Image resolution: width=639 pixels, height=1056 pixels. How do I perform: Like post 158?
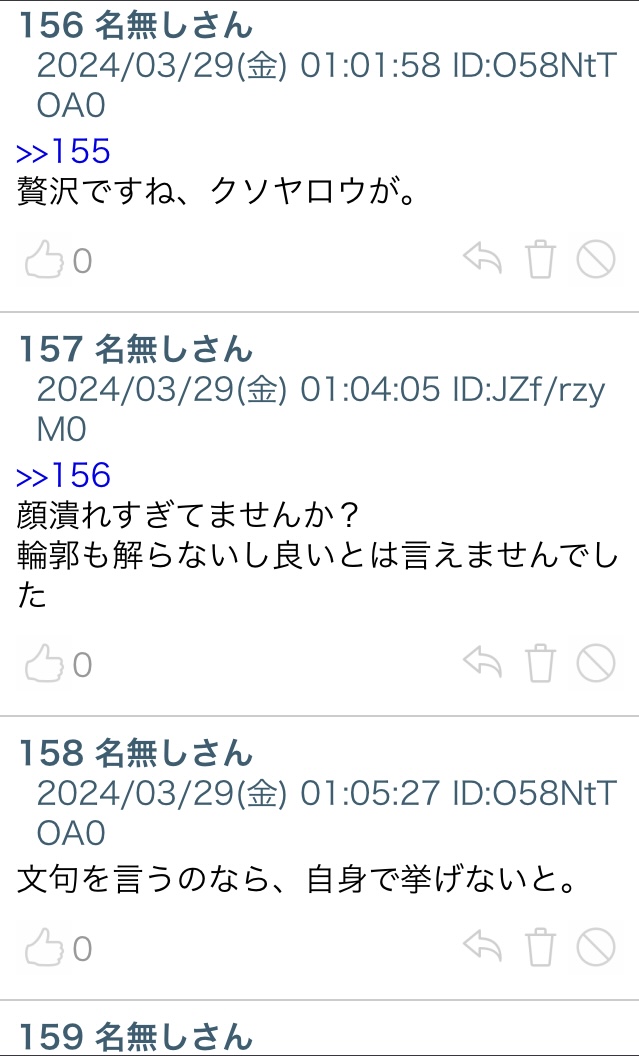44,948
